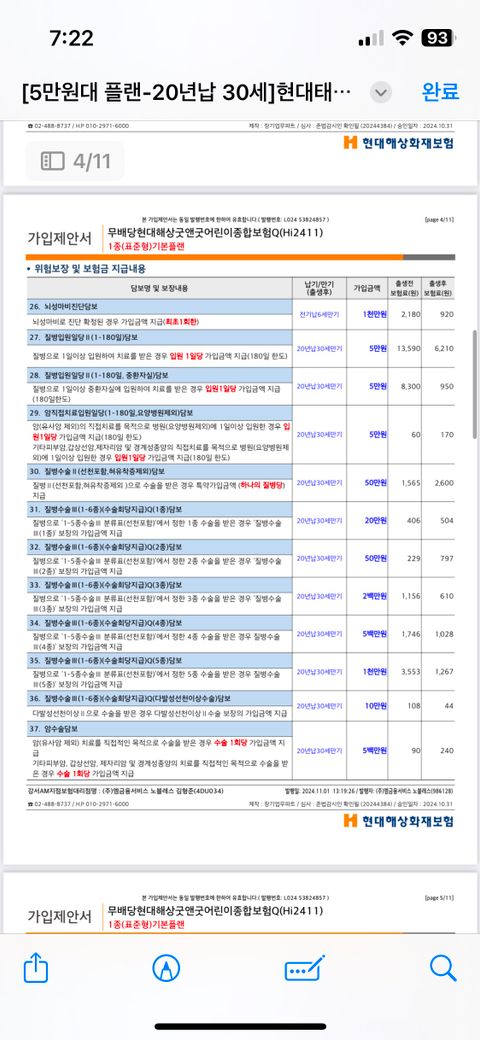Tap 완료 to close the document
This screenshot has height=1040, width=480.
tap(440, 92)
